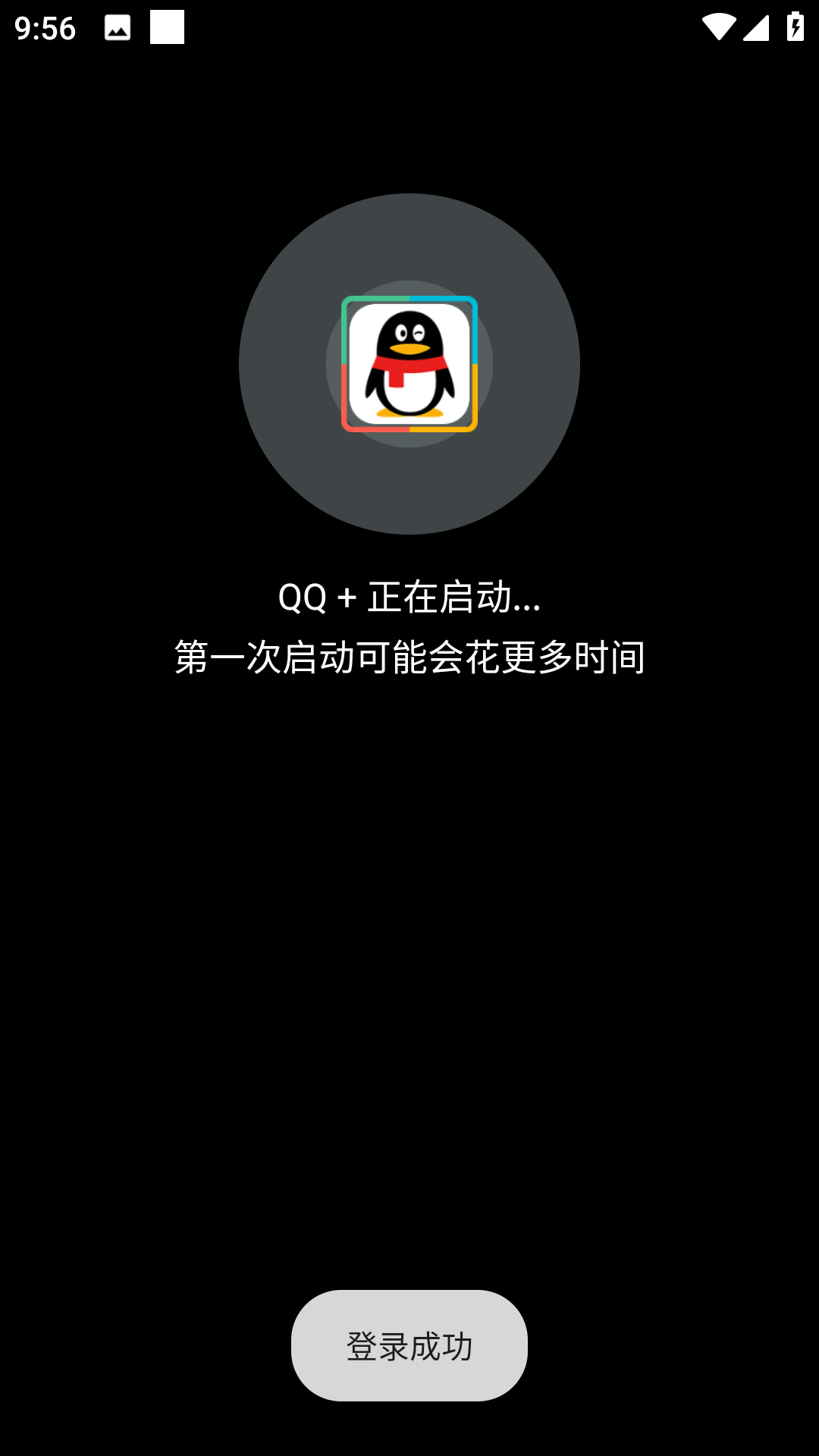Tap the white square notification icon

(166, 28)
